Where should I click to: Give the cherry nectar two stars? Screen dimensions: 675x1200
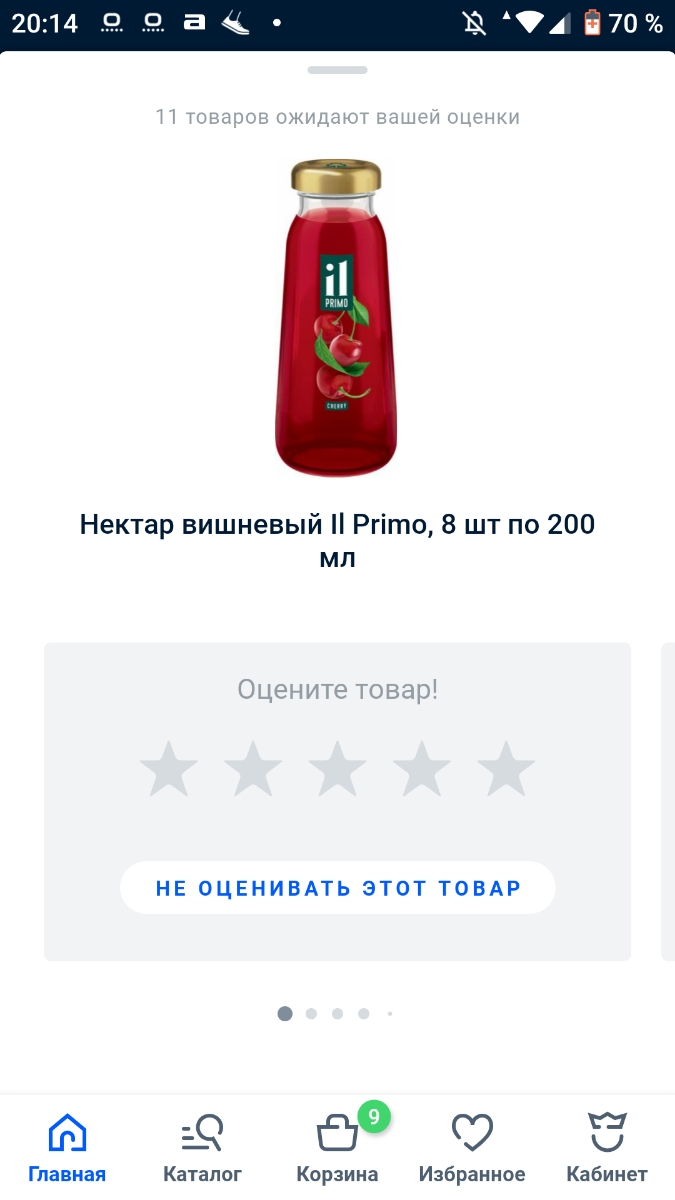tap(253, 768)
